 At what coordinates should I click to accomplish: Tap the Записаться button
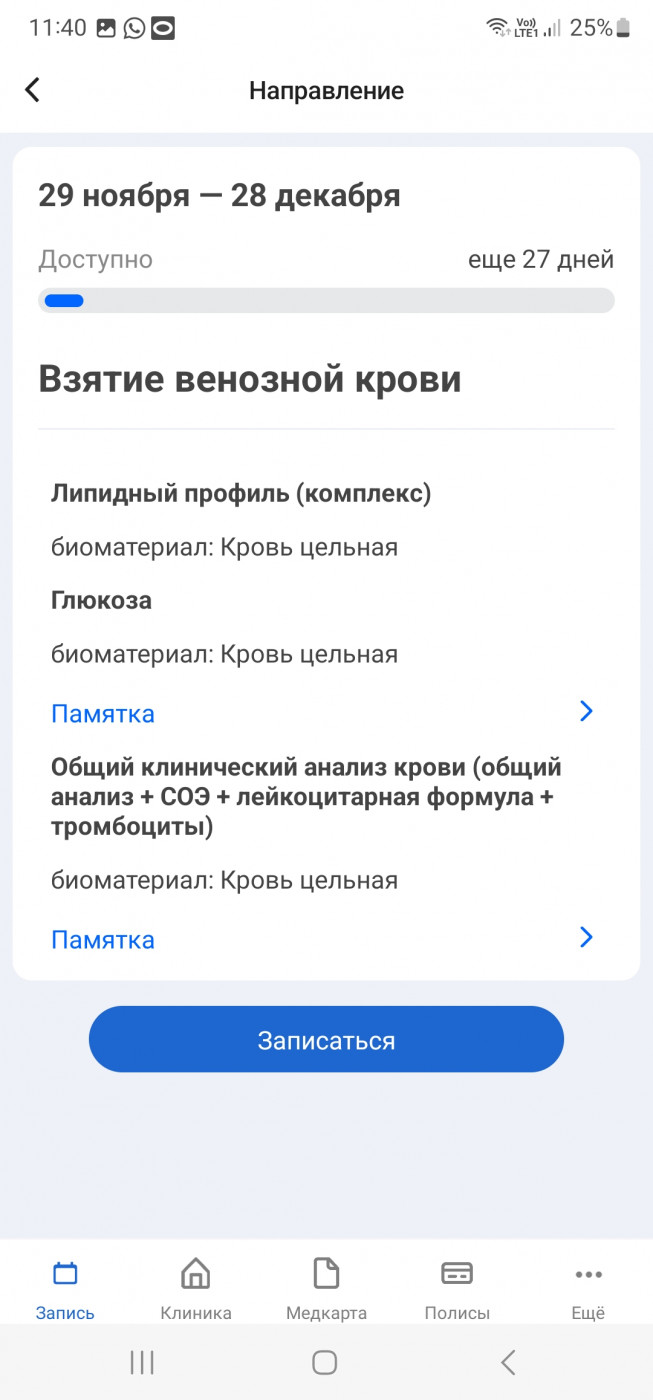point(326,1040)
